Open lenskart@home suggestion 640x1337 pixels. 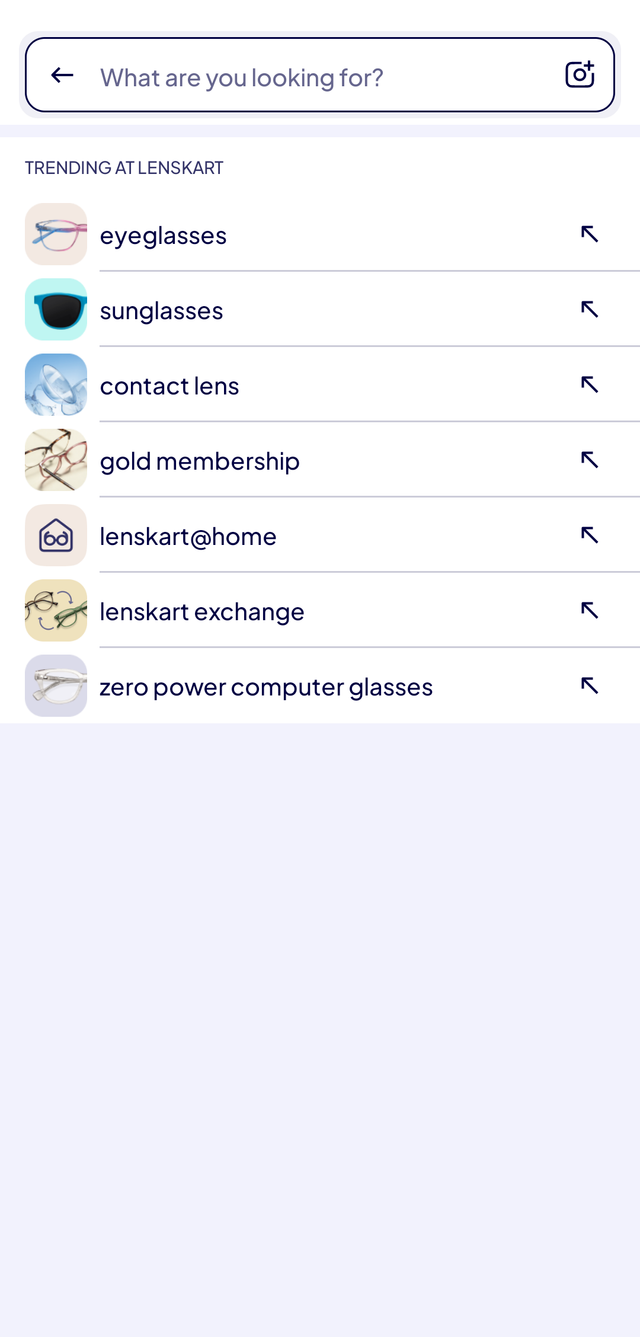pyautogui.click(x=188, y=536)
